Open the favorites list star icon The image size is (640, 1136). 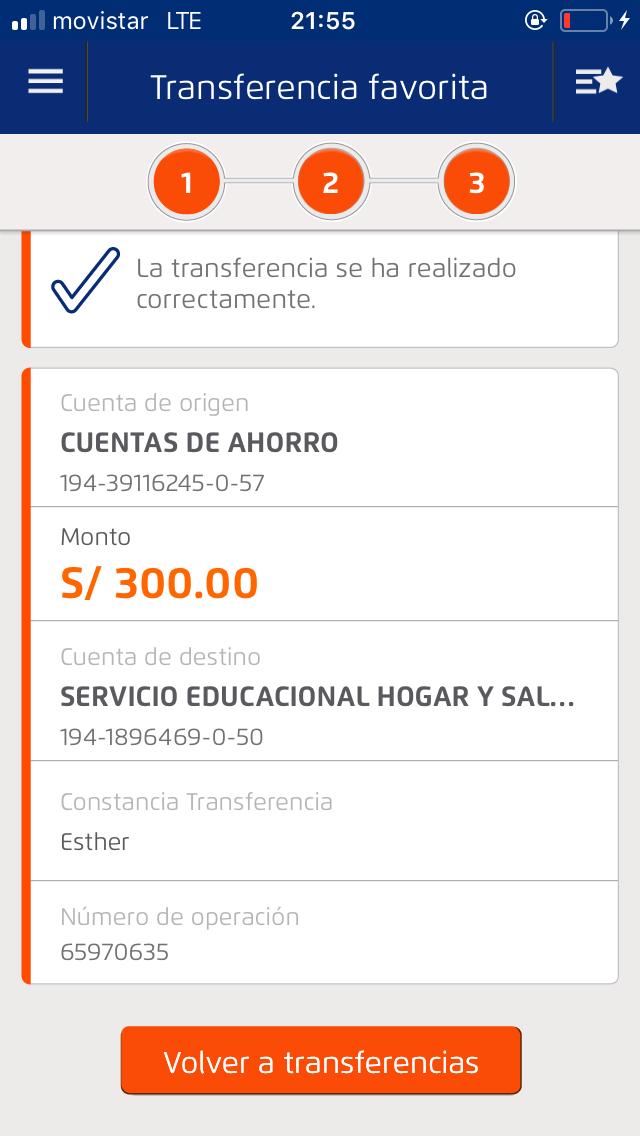(x=598, y=83)
